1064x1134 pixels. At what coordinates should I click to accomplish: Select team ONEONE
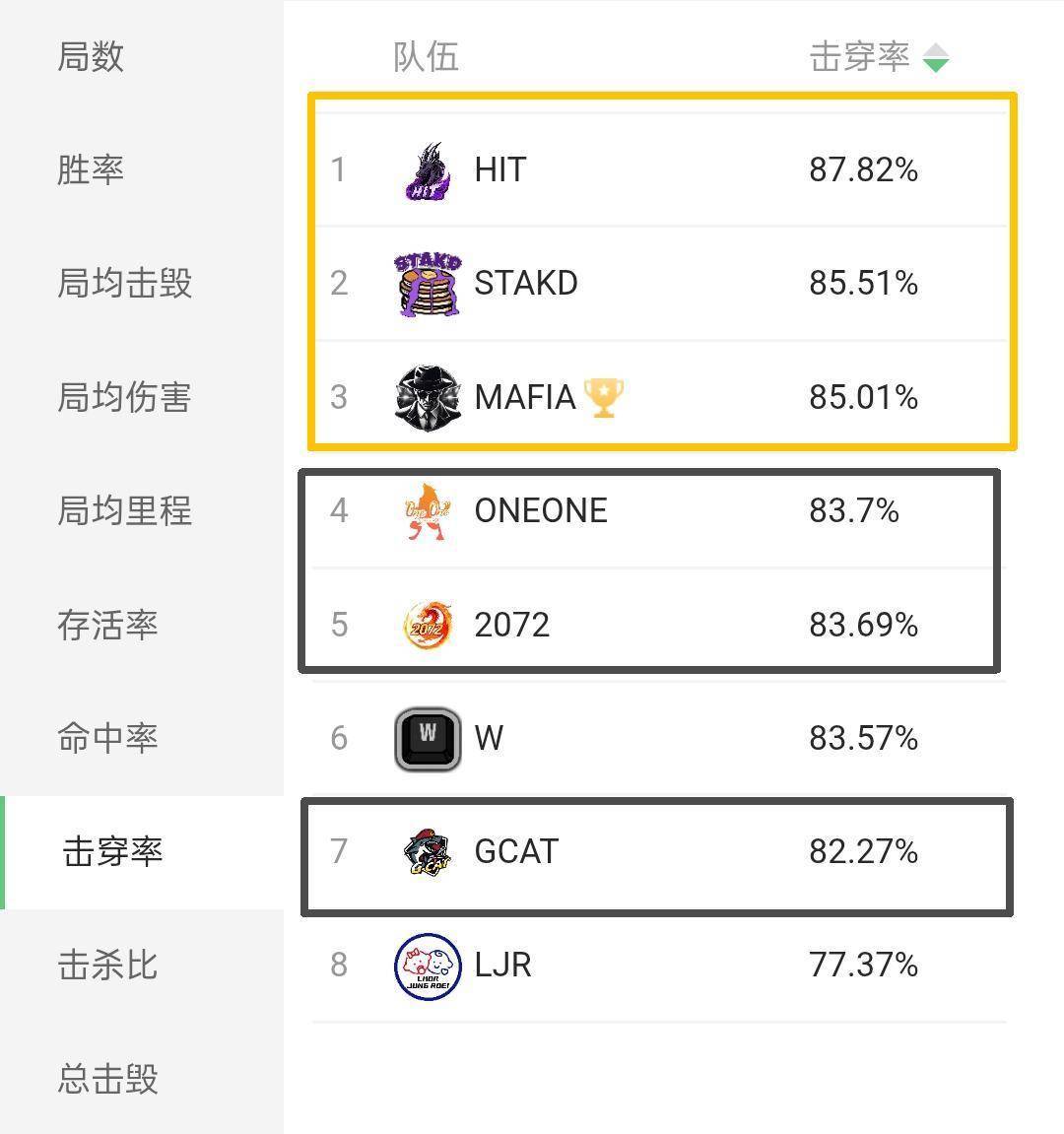[540, 510]
